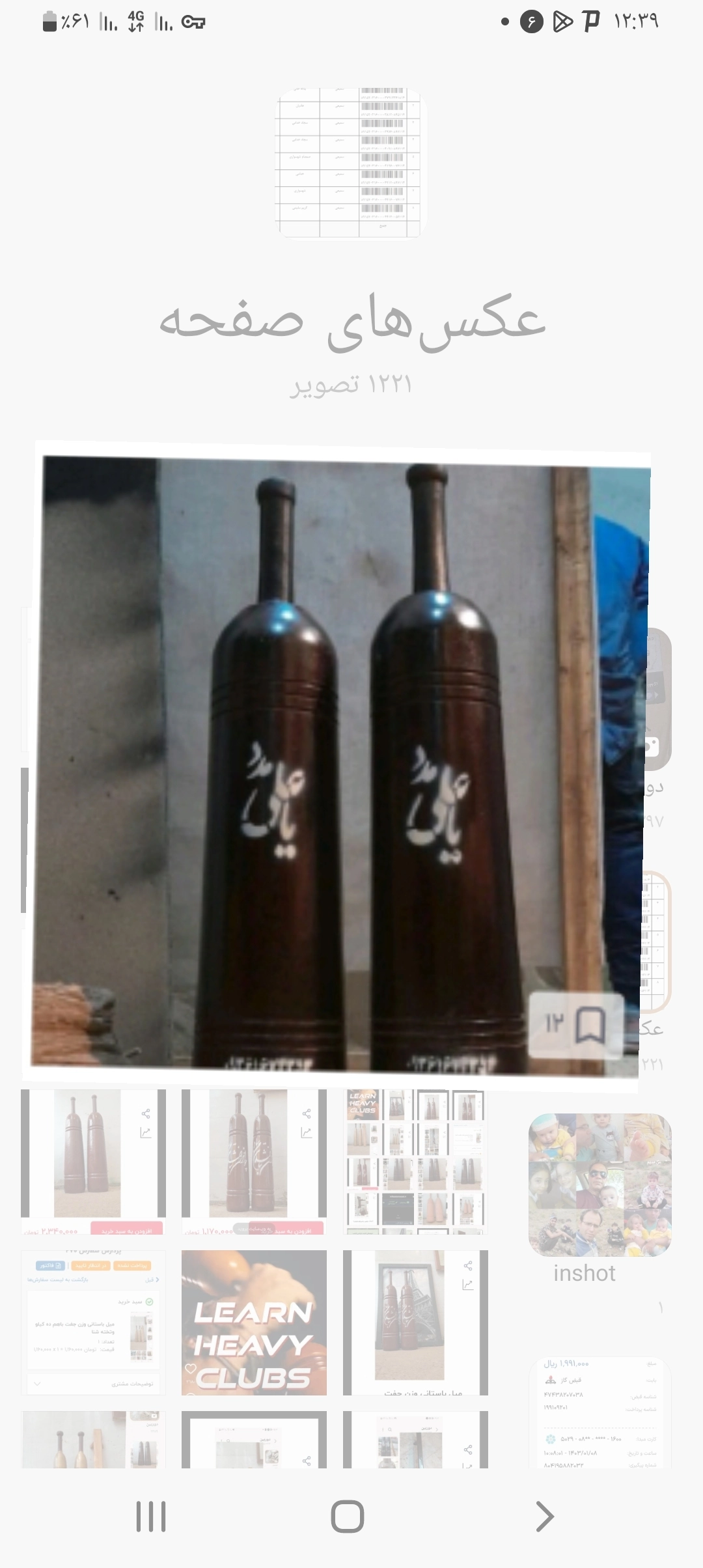Go back using the navigation arrow
703x1568 pixels.
pyautogui.click(x=544, y=1517)
